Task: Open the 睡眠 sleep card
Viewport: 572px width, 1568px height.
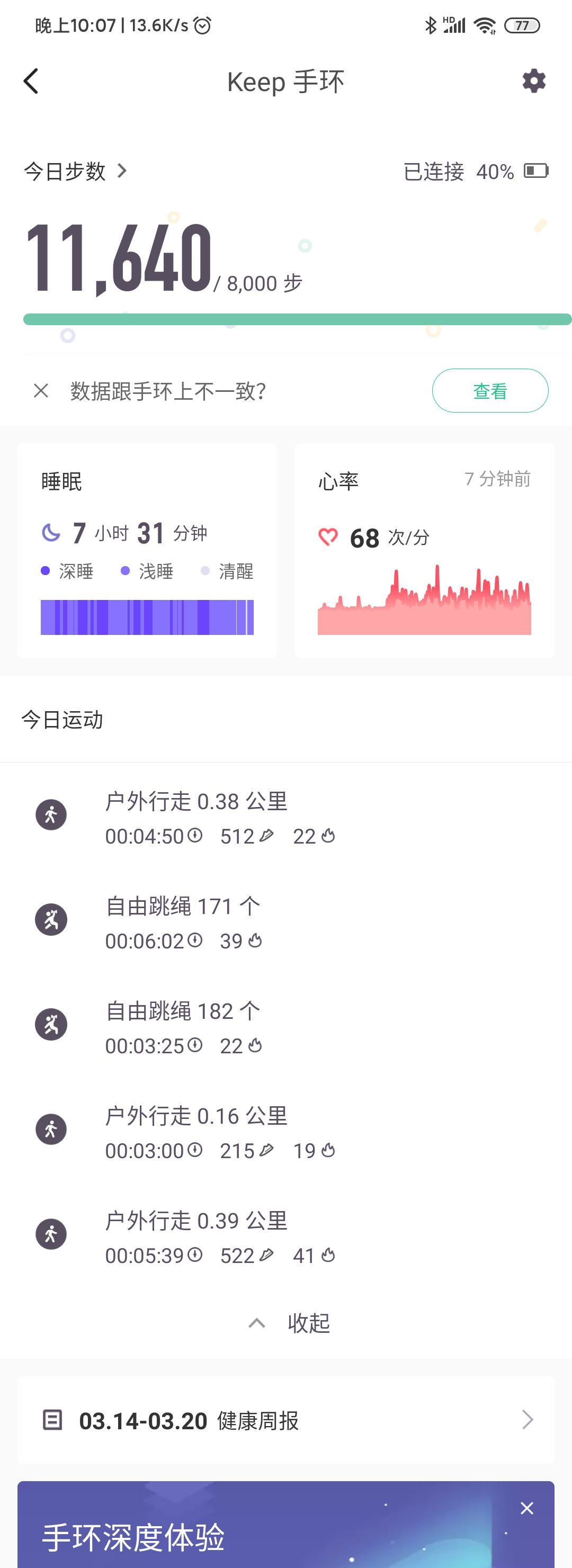Action: tap(147, 551)
